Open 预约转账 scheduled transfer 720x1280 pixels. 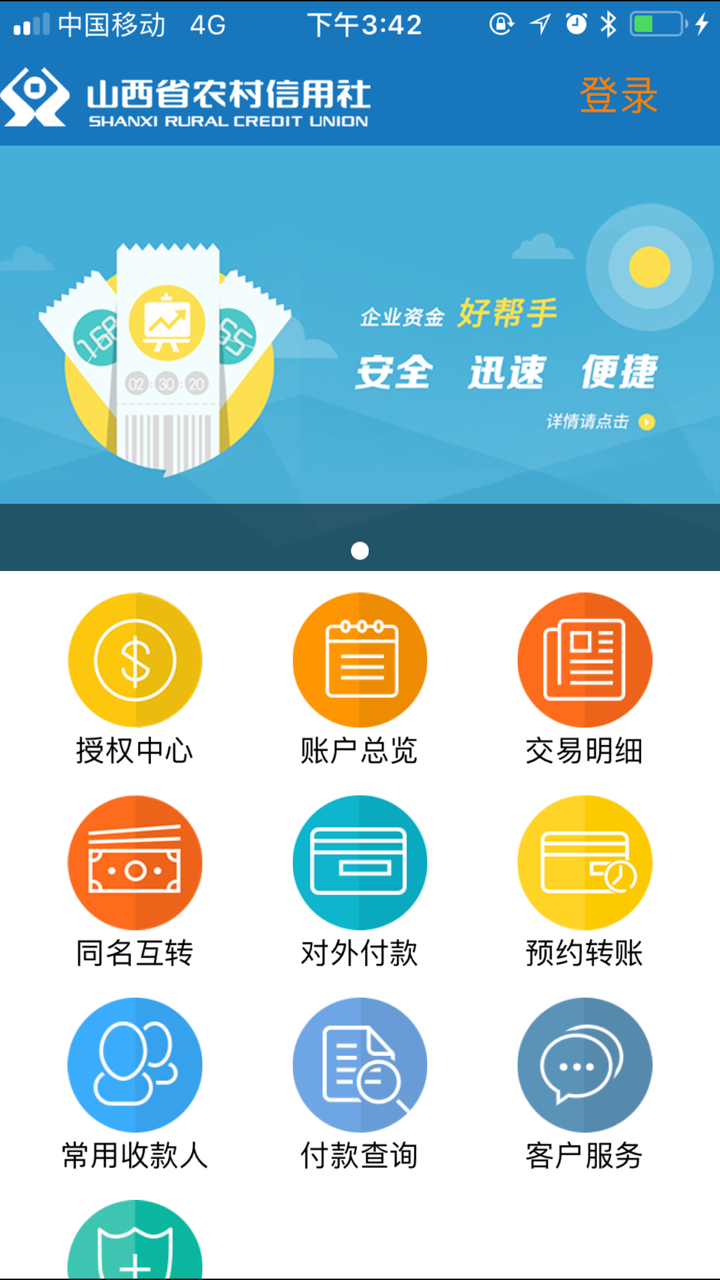(585, 862)
